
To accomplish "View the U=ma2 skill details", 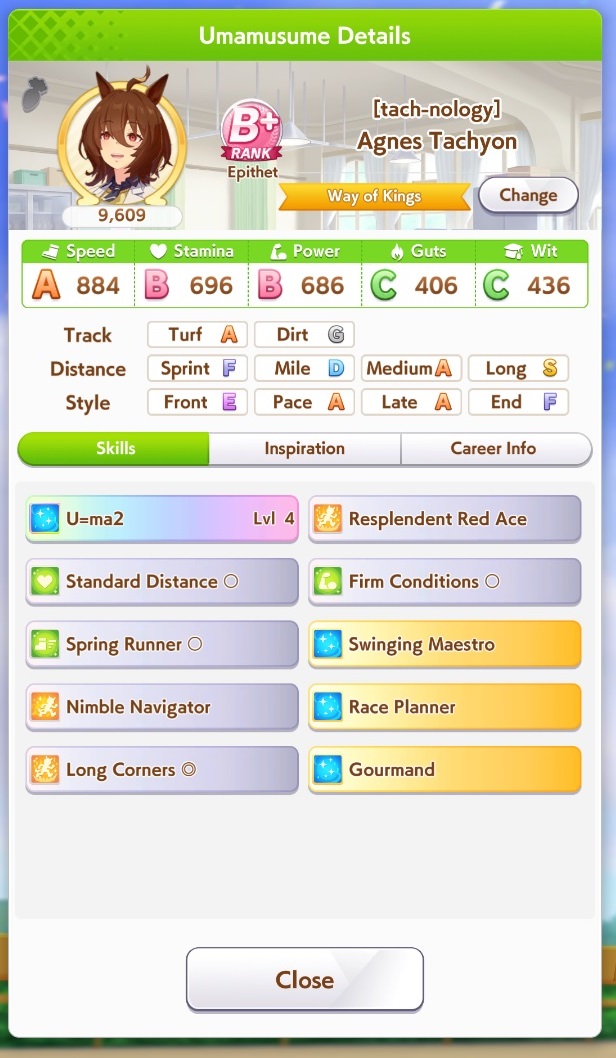I will [162, 519].
